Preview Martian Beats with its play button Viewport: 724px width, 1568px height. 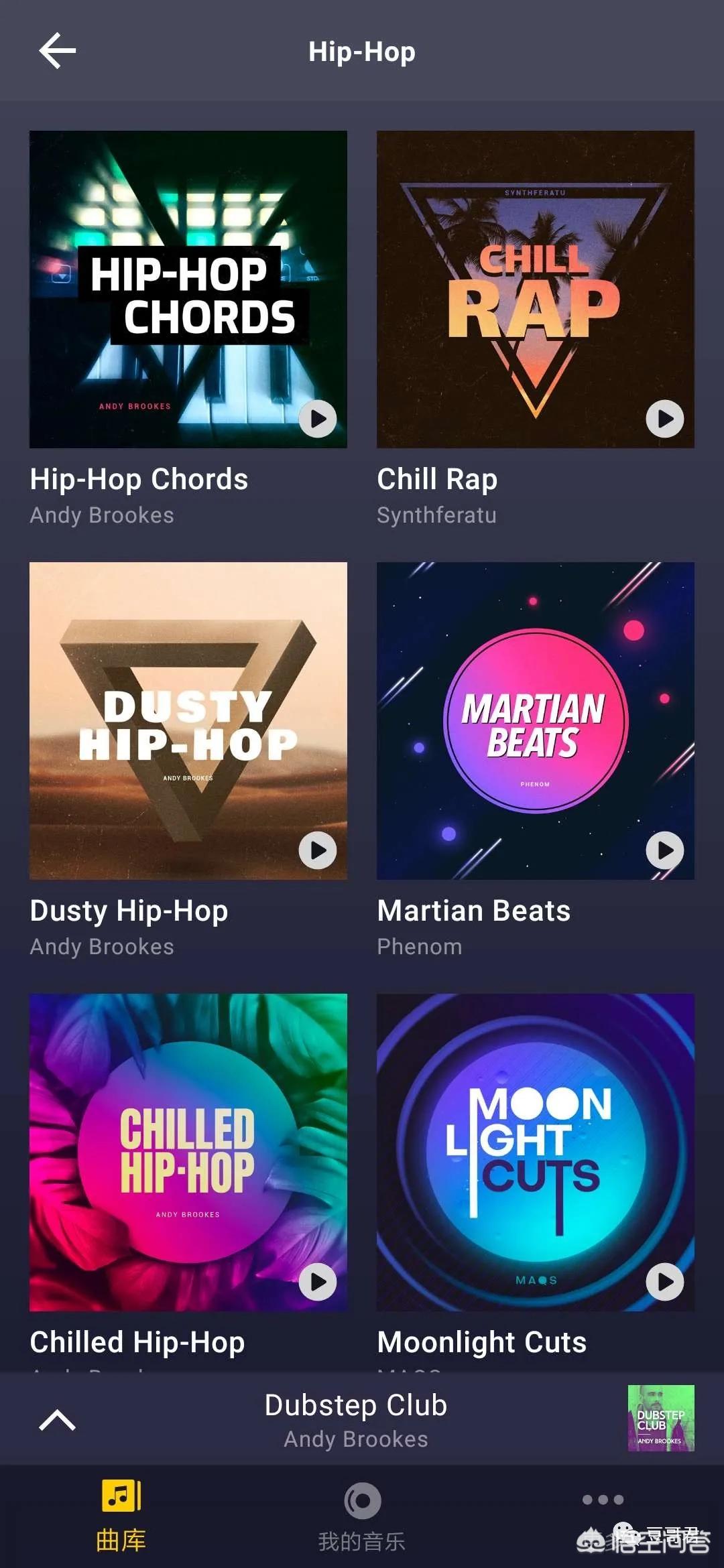click(x=664, y=850)
